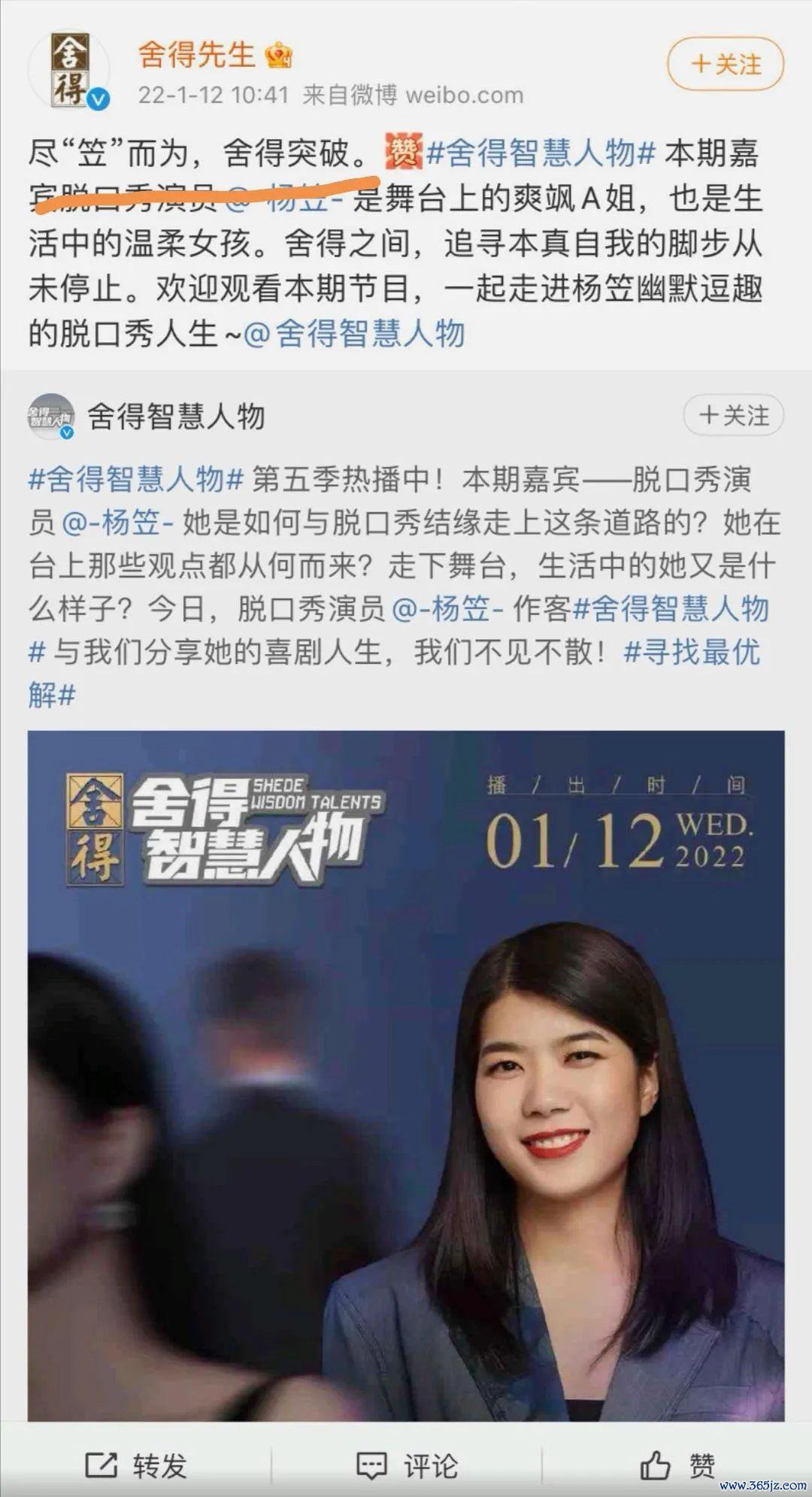This screenshot has width=812, height=1497.
Task: Like the post with 赞
Action: (677, 1465)
